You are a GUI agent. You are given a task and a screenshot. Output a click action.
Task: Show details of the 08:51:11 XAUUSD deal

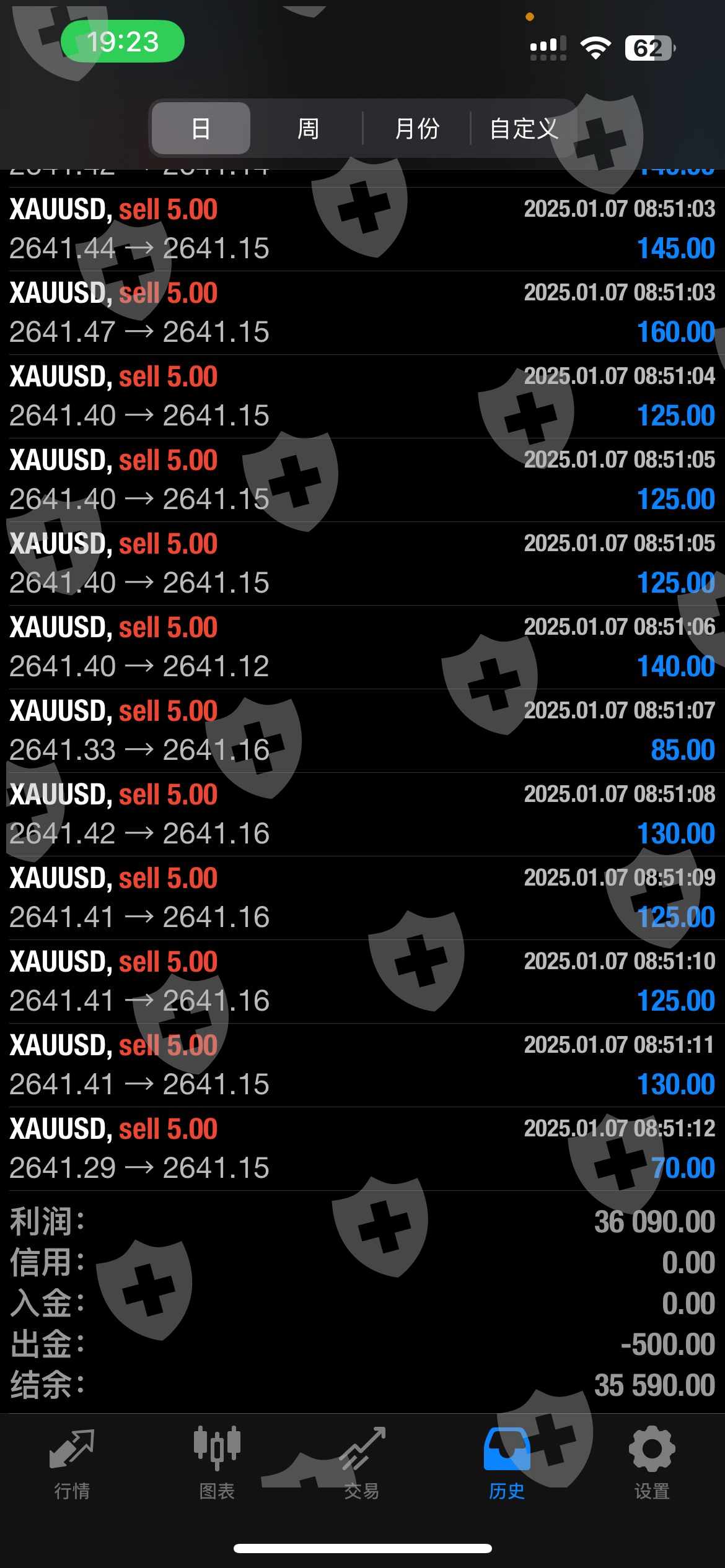pyautogui.click(x=362, y=1065)
